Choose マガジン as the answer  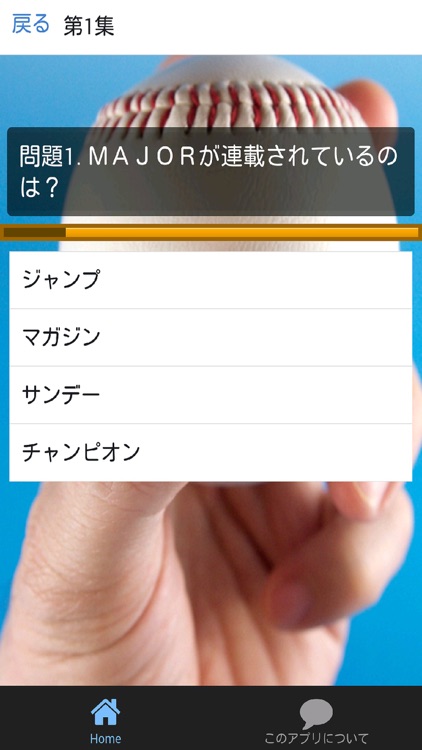[211, 338]
